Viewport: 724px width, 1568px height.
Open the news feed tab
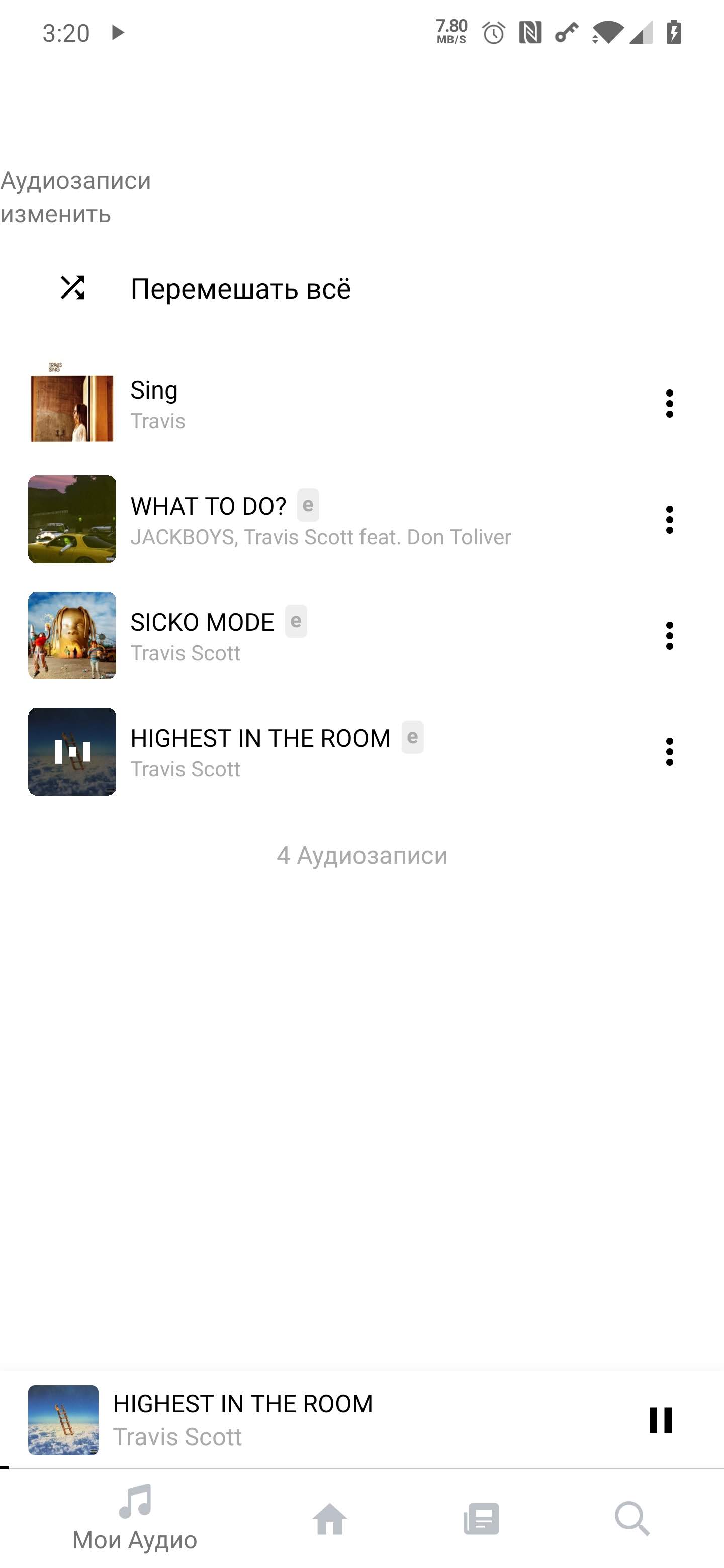[481, 1519]
